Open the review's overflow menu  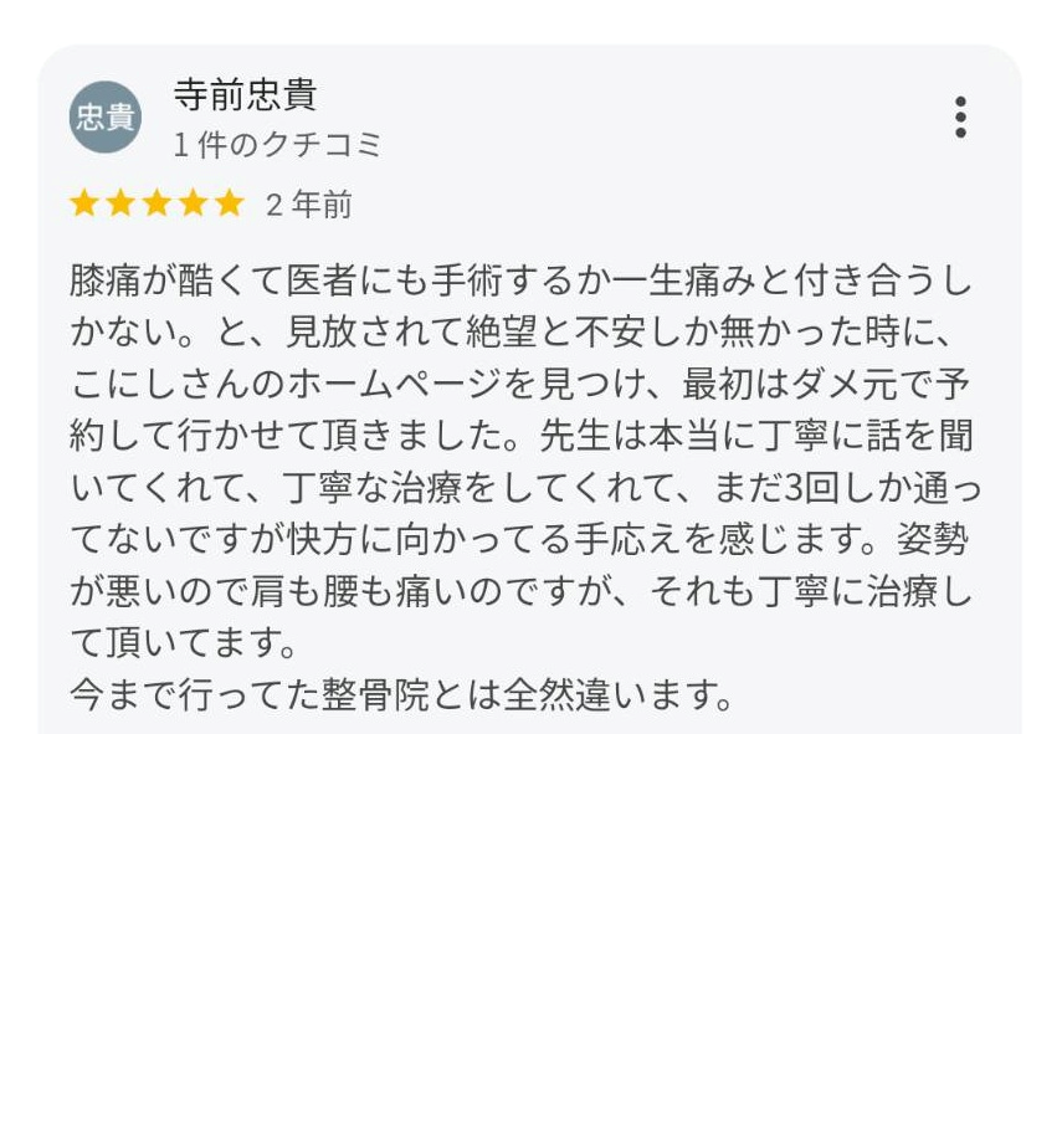[960, 118]
